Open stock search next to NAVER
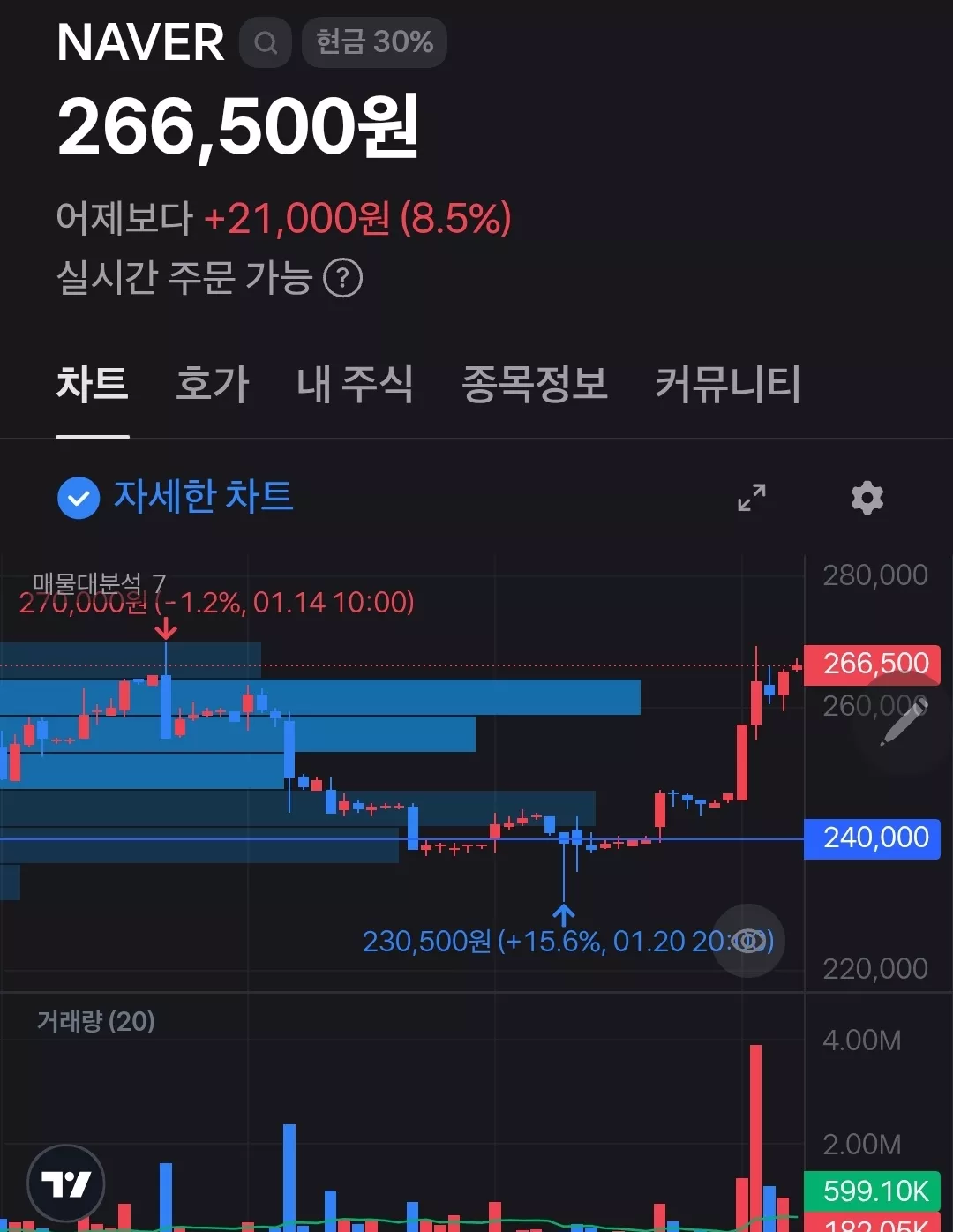Viewport: 953px width, 1232px height. click(x=266, y=42)
